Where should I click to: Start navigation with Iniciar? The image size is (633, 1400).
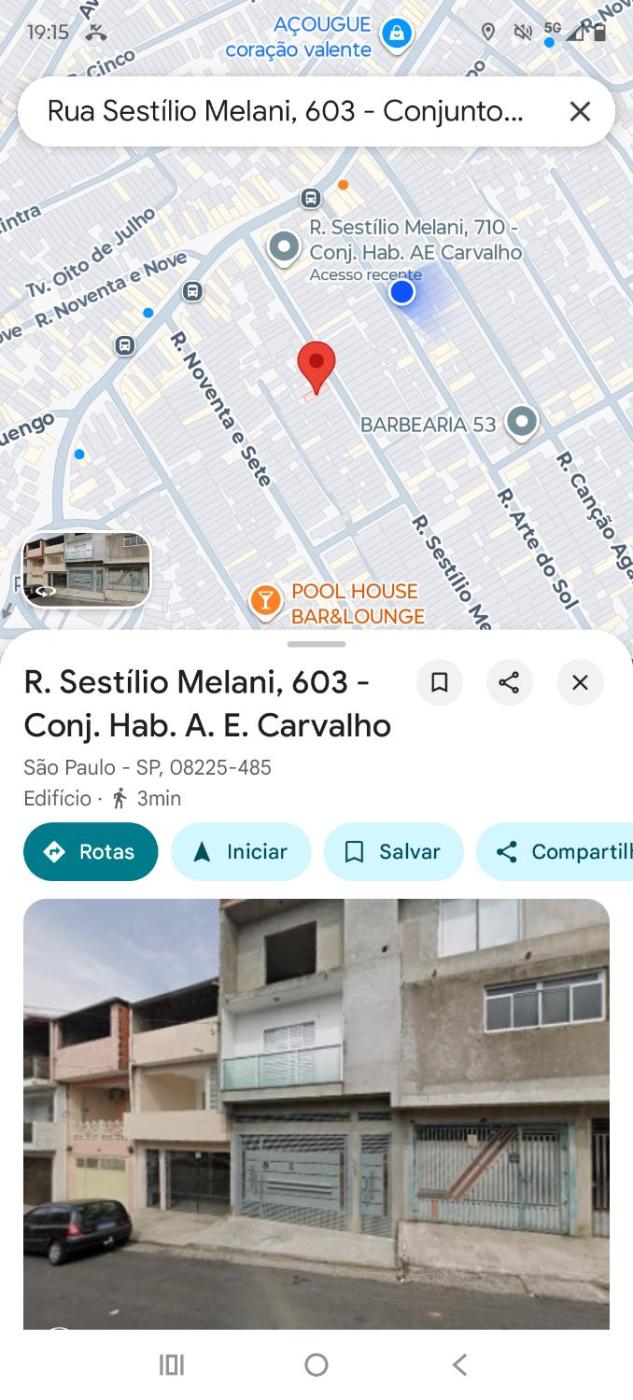[240, 852]
